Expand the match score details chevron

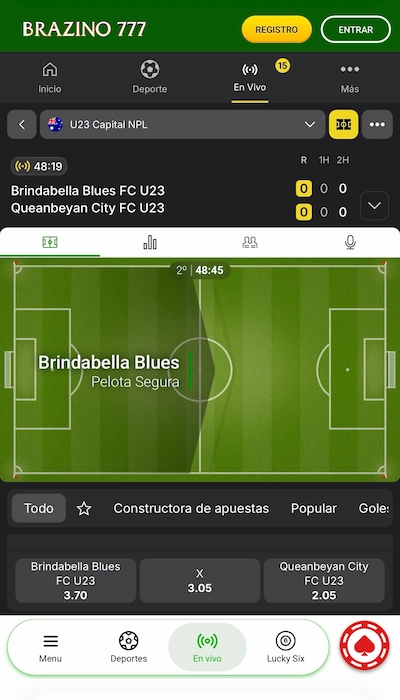(374, 205)
